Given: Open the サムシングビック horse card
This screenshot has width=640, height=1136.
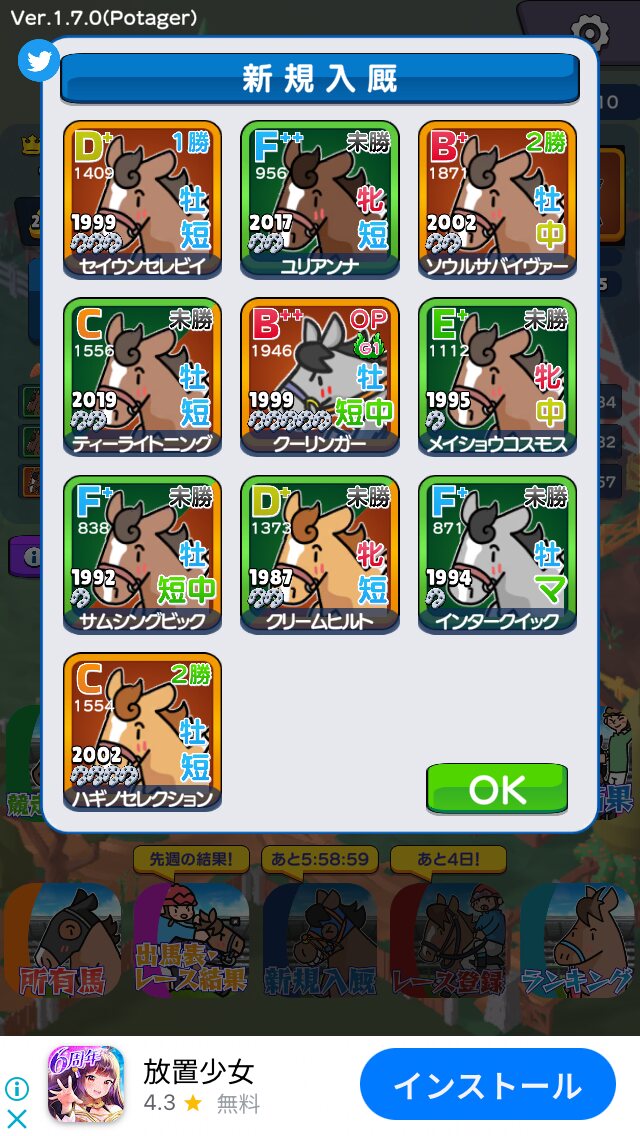Looking at the screenshot, I should (x=142, y=554).
